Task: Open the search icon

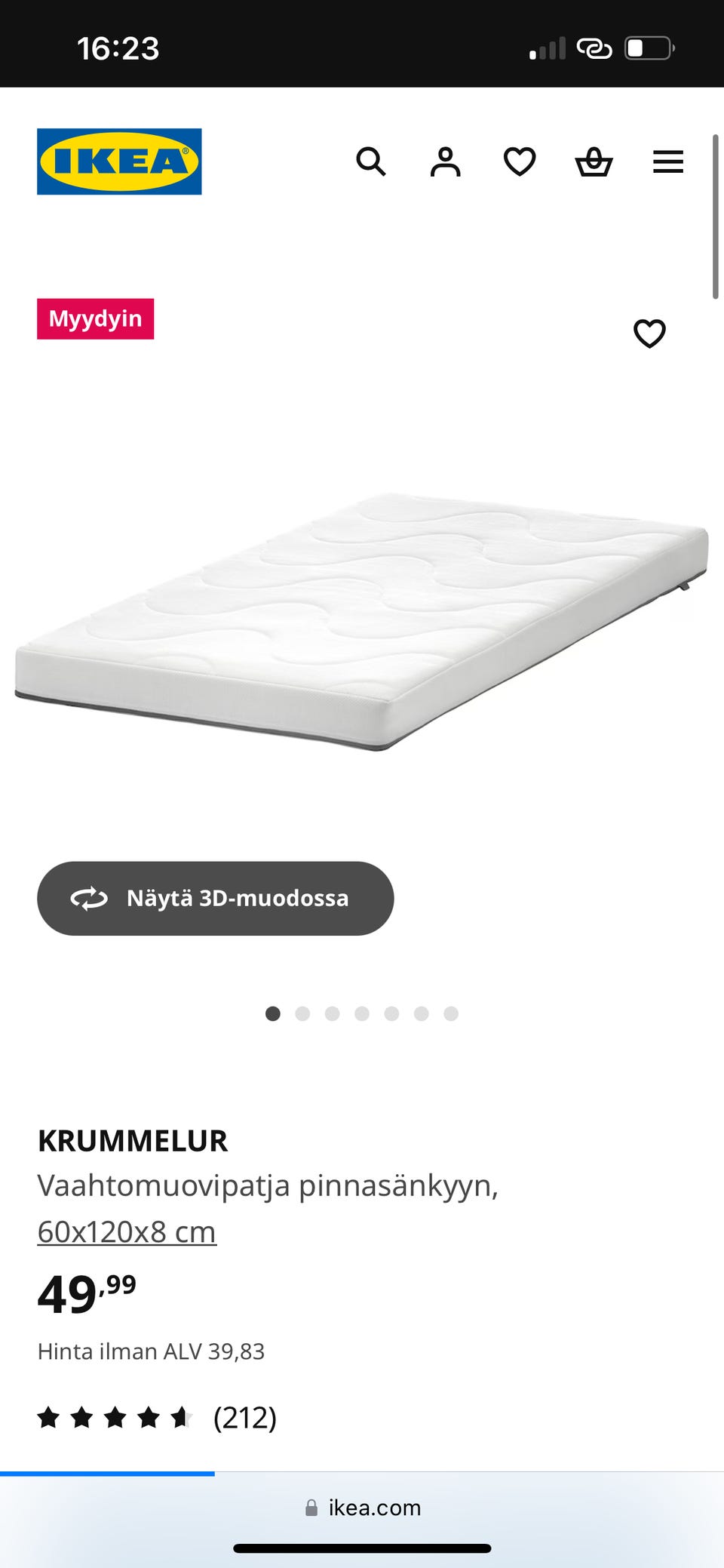Action: pos(372,161)
